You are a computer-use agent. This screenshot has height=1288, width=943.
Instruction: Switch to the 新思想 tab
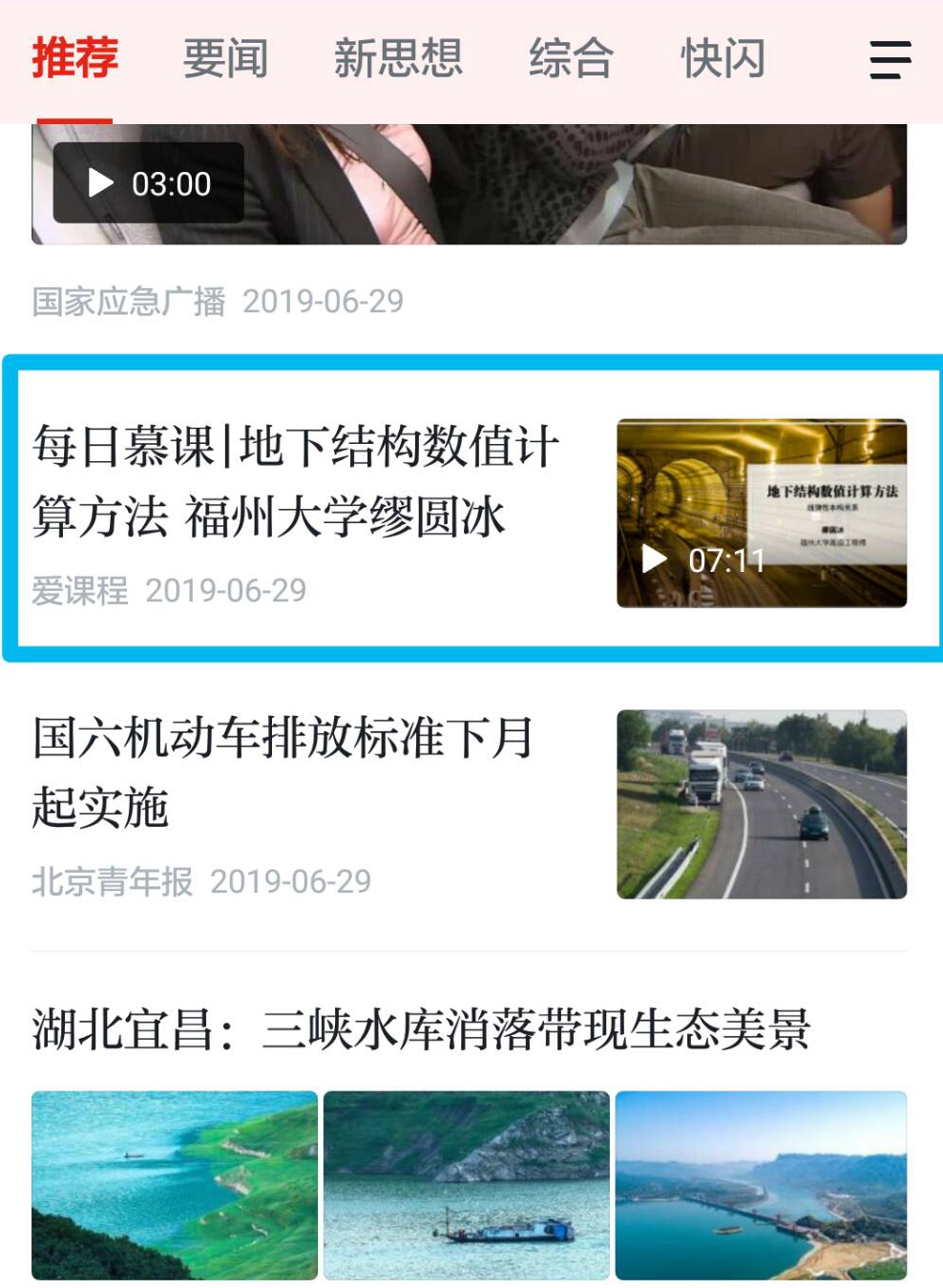tap(398, 59)
